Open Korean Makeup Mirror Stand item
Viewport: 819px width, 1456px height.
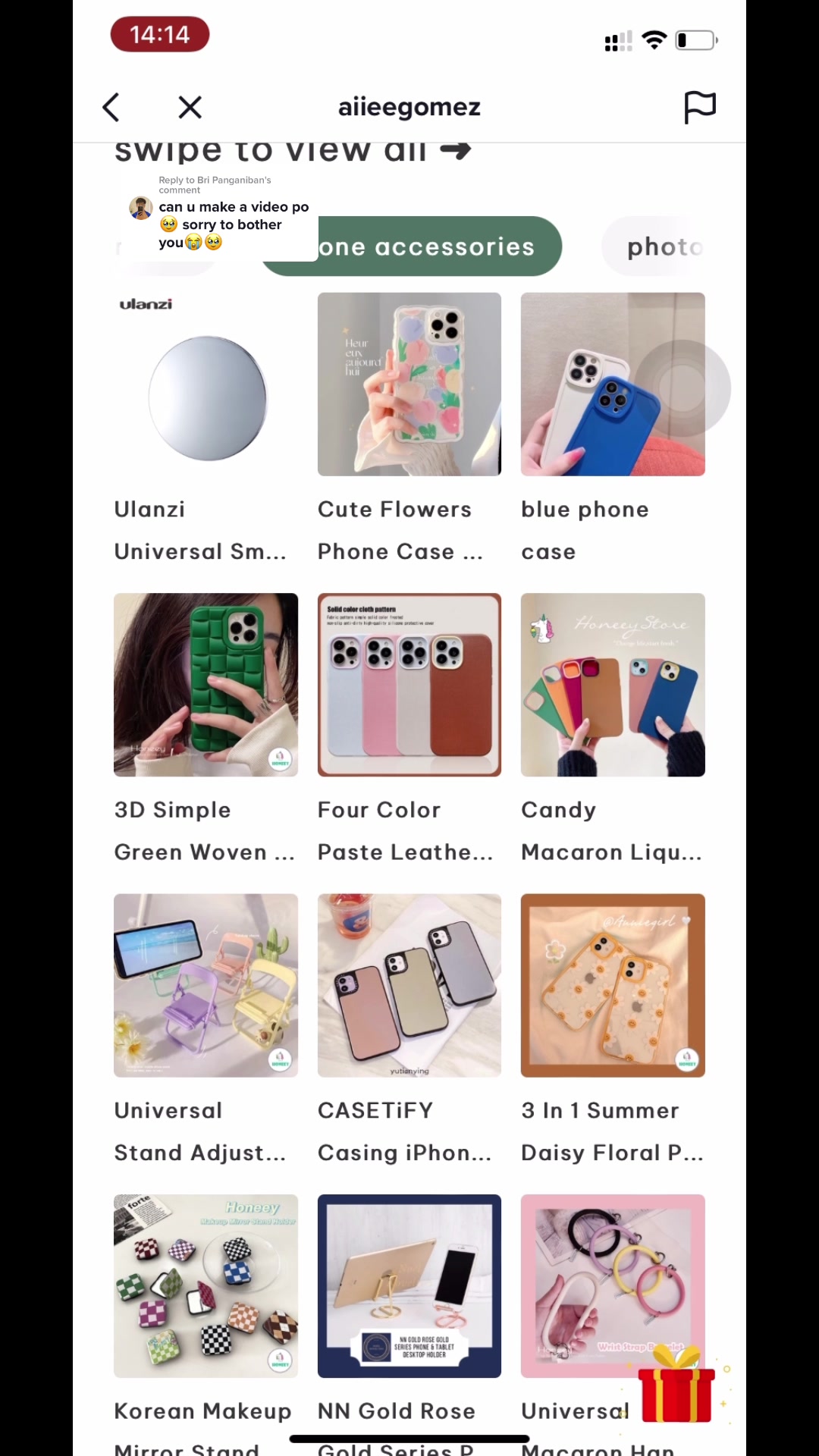point(206,1323)
